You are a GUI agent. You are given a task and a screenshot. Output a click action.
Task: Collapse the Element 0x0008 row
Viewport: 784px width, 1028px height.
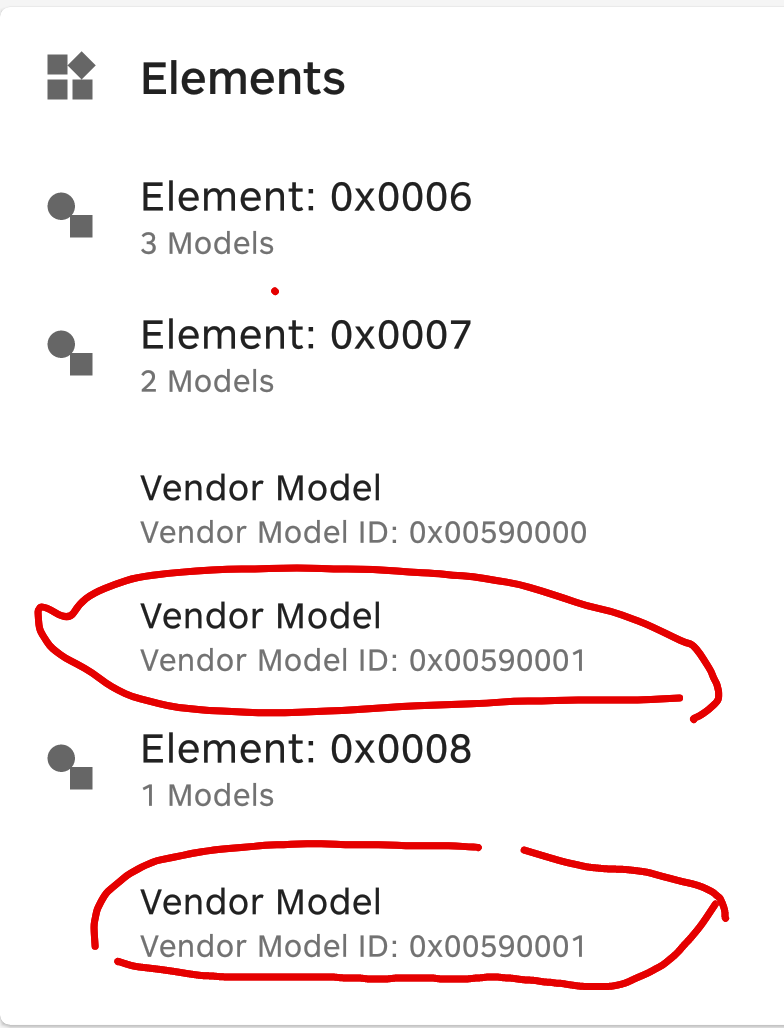click(x=305, y=768)
